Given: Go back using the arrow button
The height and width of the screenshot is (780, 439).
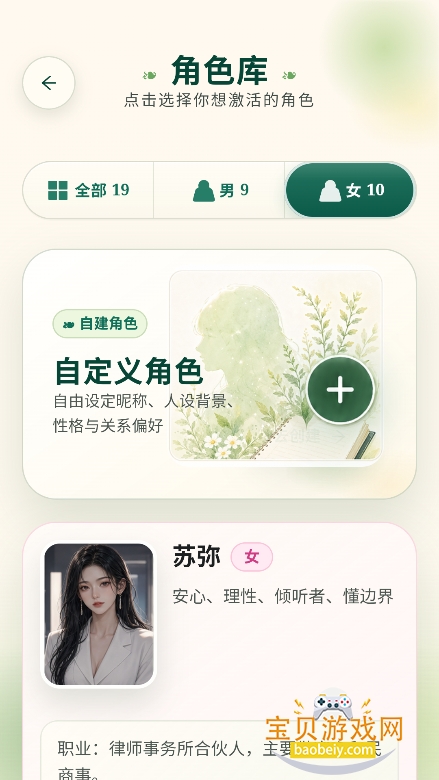Looking at the screenshot, I should (49, 83).
